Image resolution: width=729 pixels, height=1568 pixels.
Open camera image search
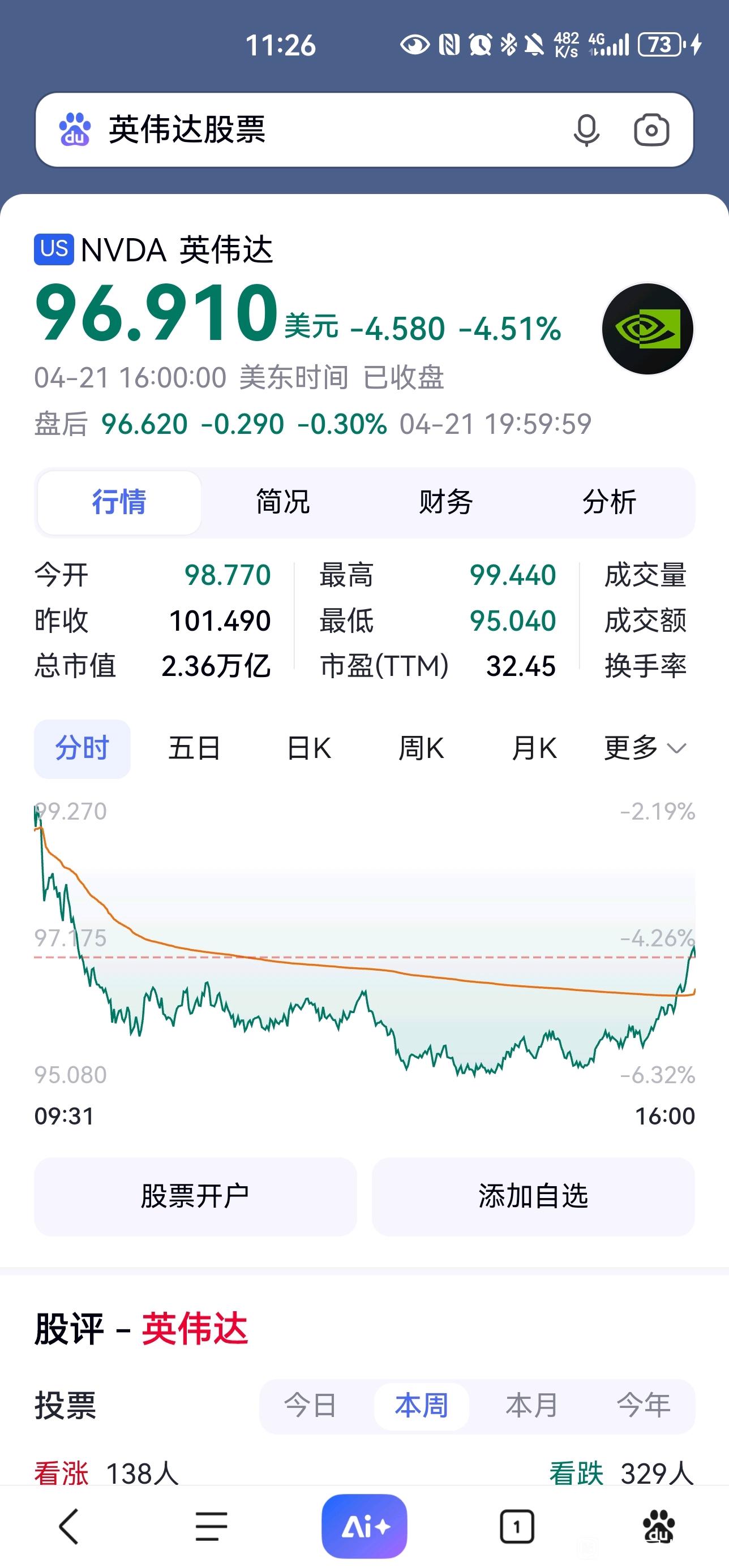coord(651,130)
